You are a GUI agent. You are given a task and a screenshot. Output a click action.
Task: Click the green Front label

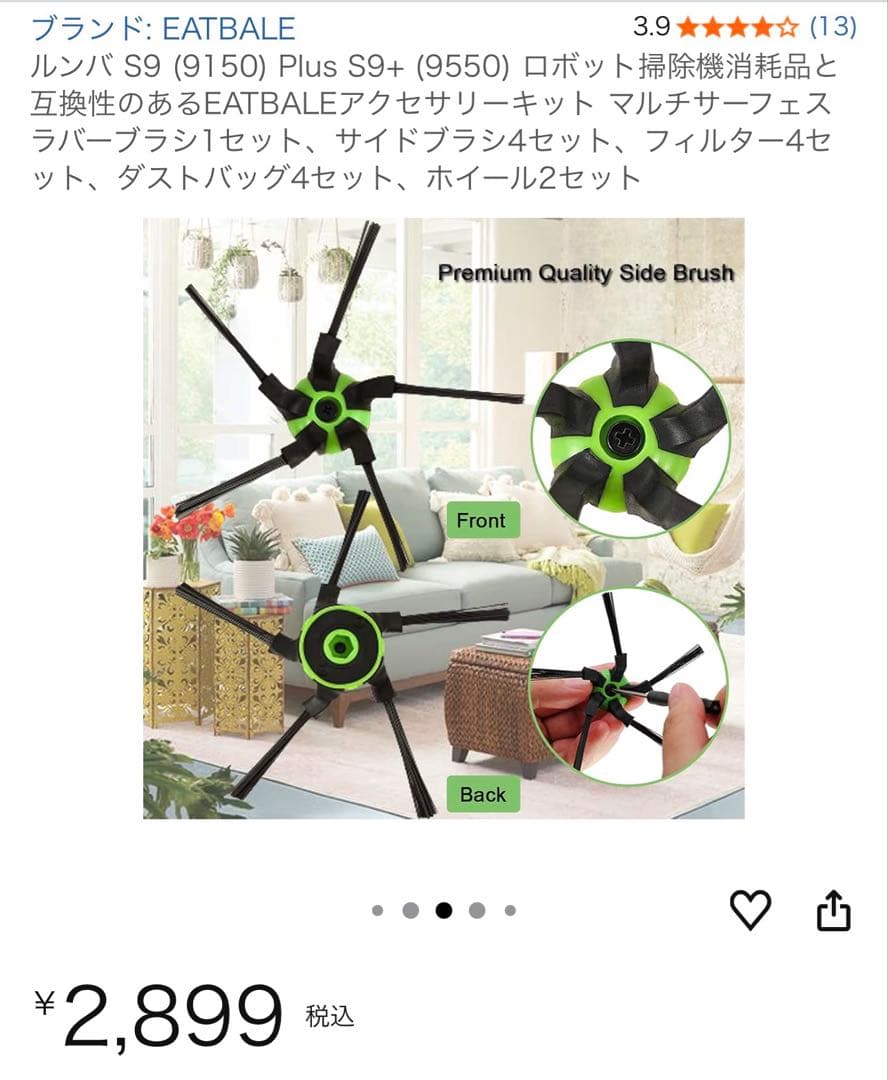point(483,520)
